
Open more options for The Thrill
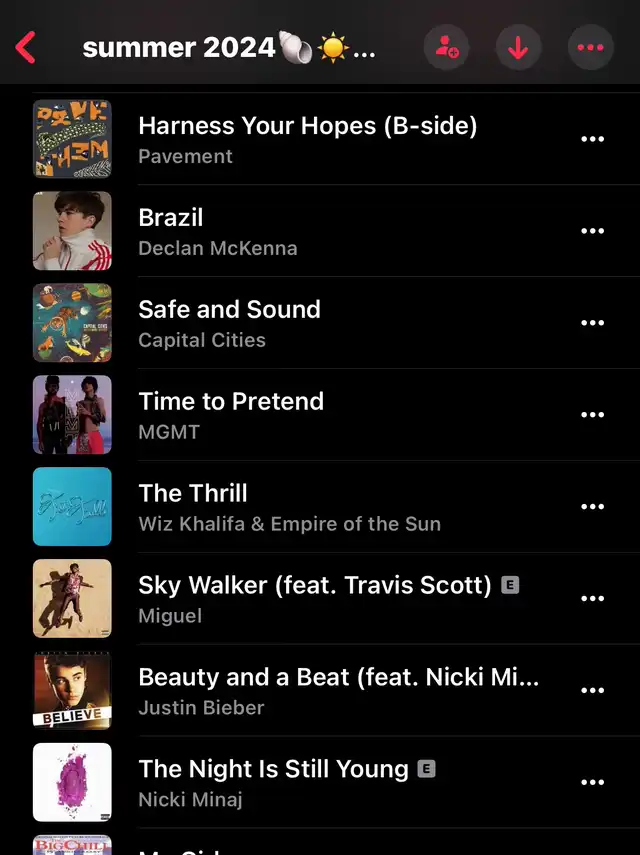pyautogui.click(x=593, y=507)
